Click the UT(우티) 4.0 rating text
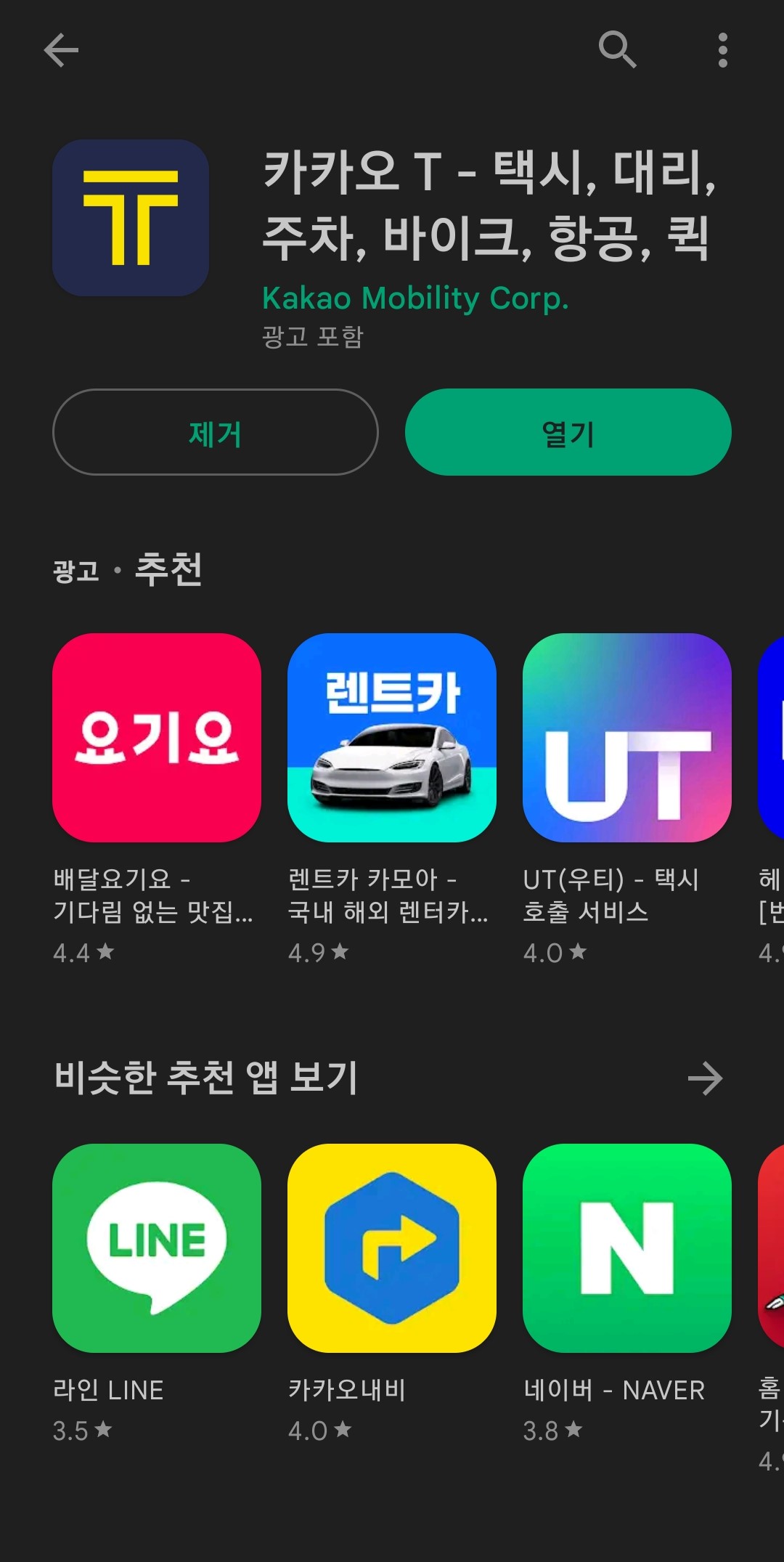 555,953
